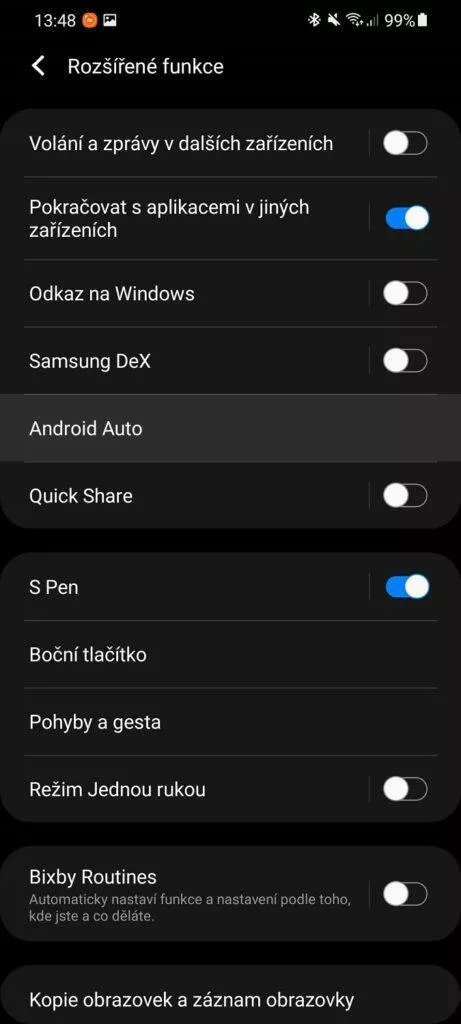461x1024 pixels.
Task: Open Pohyby a gesta
Action: (x=230, y=722)
